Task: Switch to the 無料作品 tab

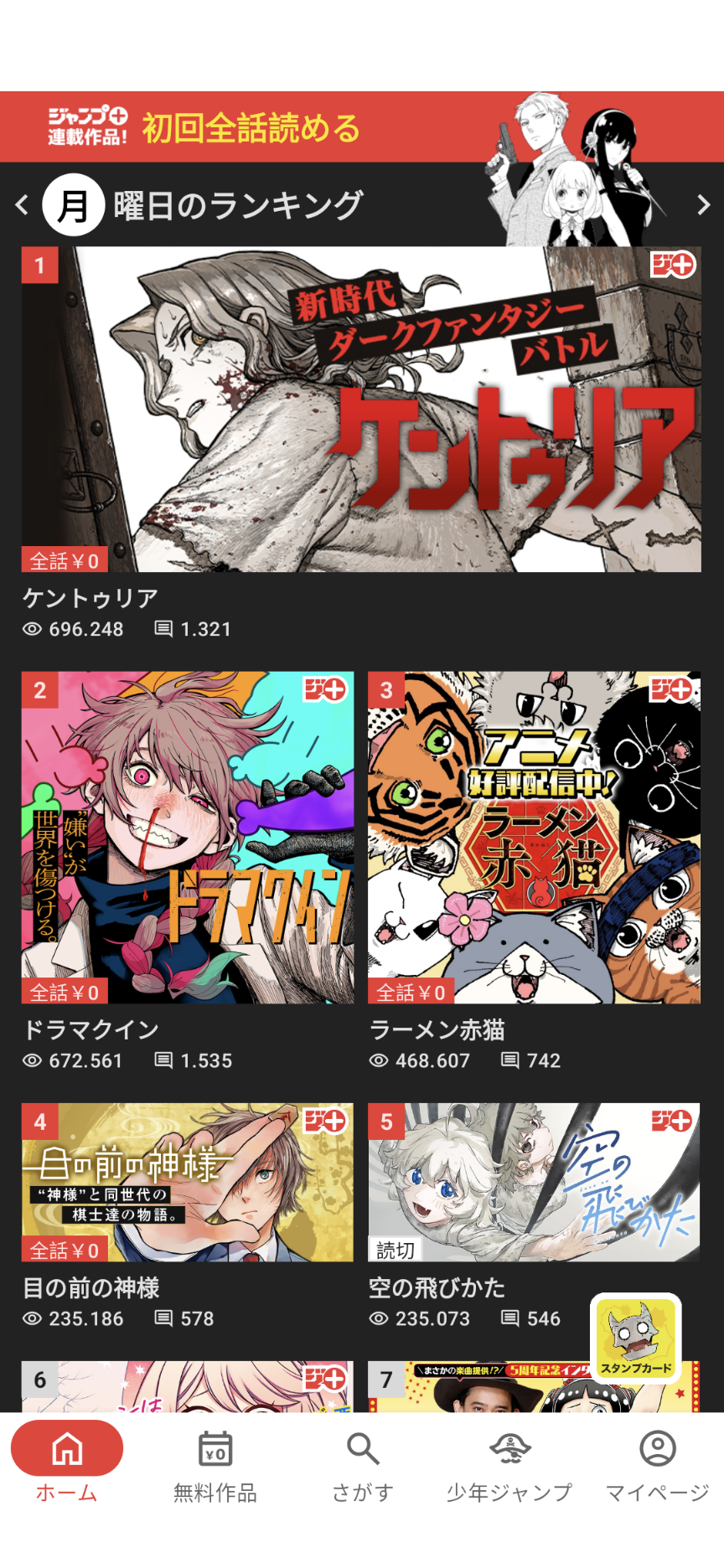Action: (x=215, y=1464)
